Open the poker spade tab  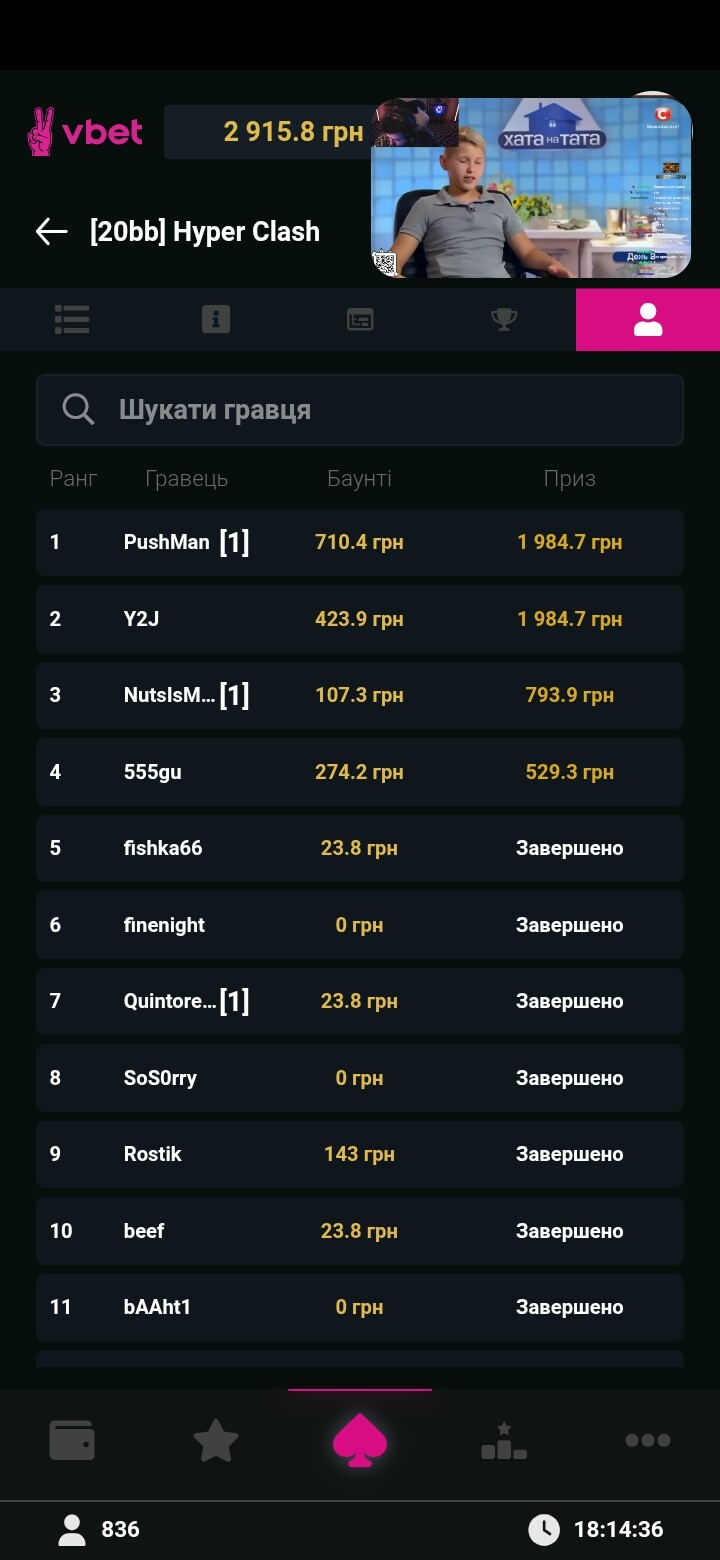(x=360, y=1441)
